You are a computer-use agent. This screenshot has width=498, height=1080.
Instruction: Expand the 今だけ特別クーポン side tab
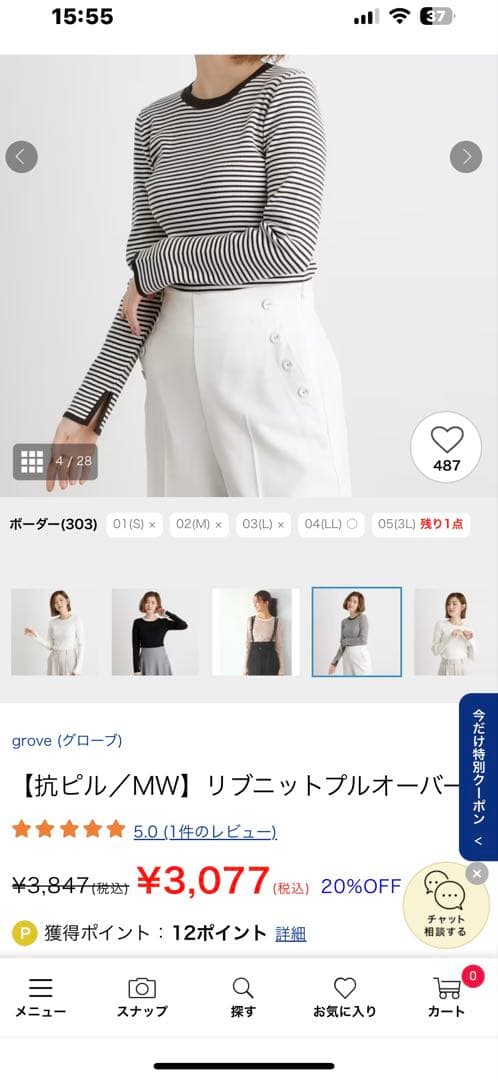click(x=479, y=777)
